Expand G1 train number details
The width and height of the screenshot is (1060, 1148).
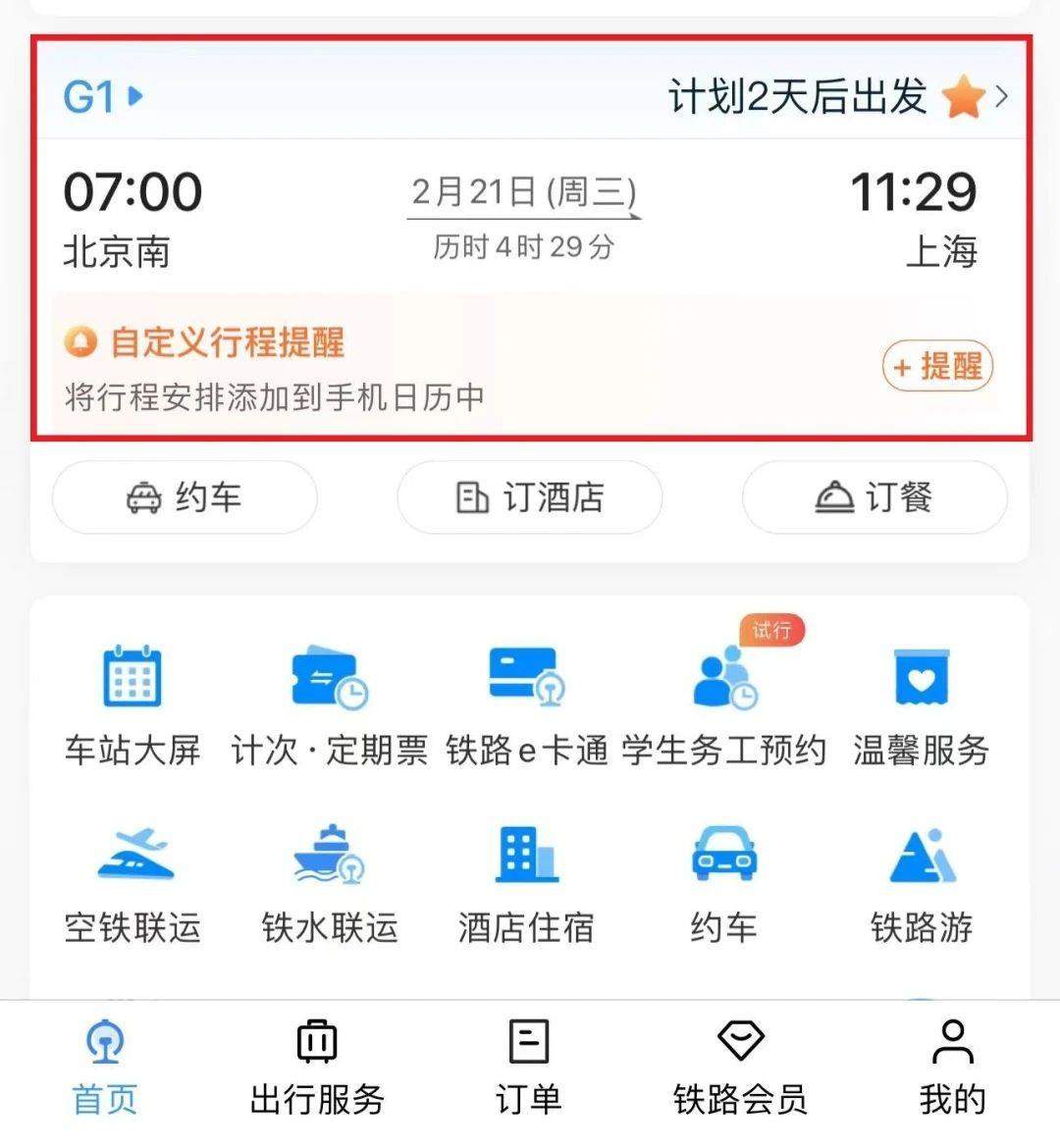pyautogui.click(x=101, y=97)
